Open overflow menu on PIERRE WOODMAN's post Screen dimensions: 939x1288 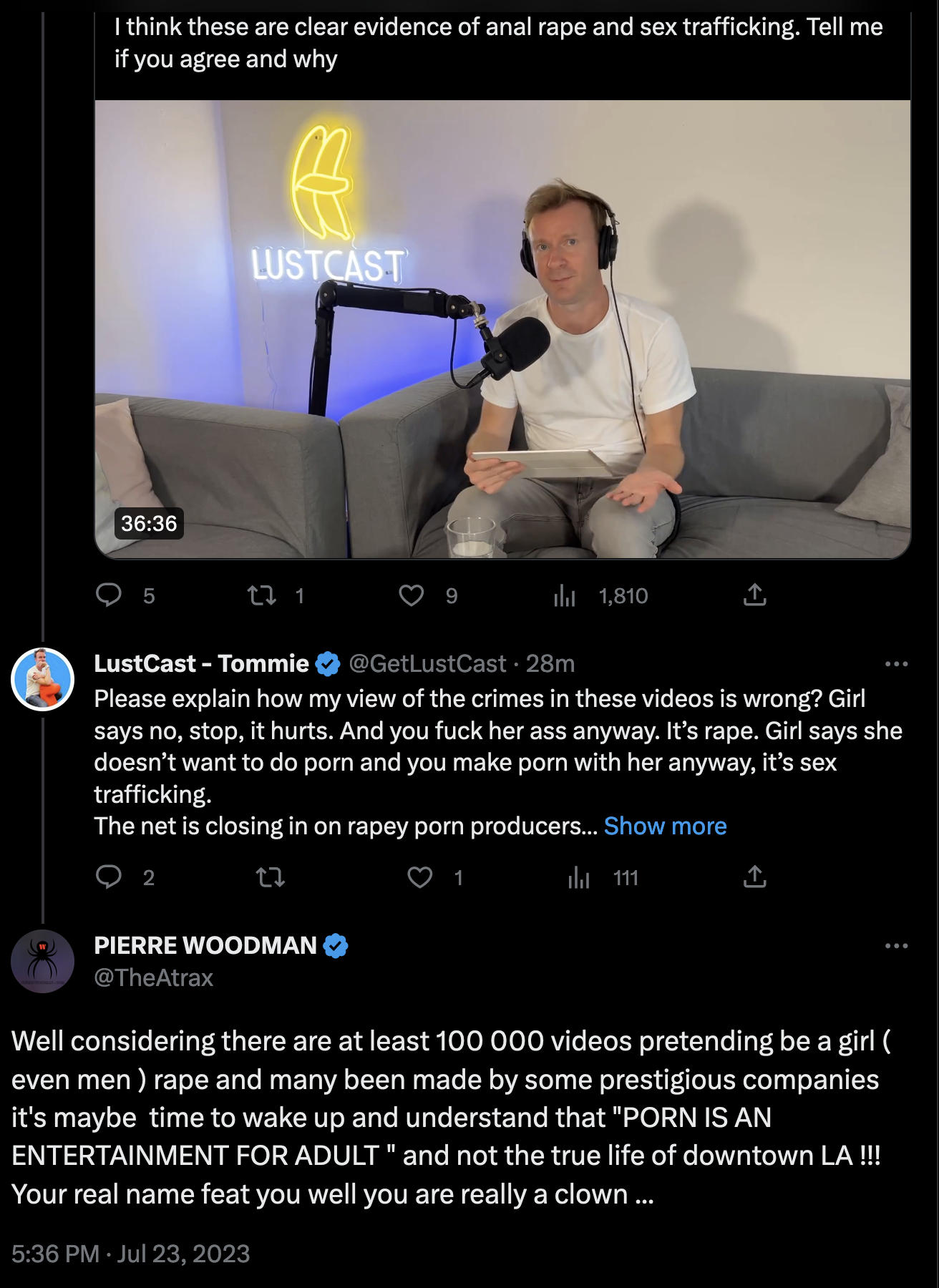(896, 946)
